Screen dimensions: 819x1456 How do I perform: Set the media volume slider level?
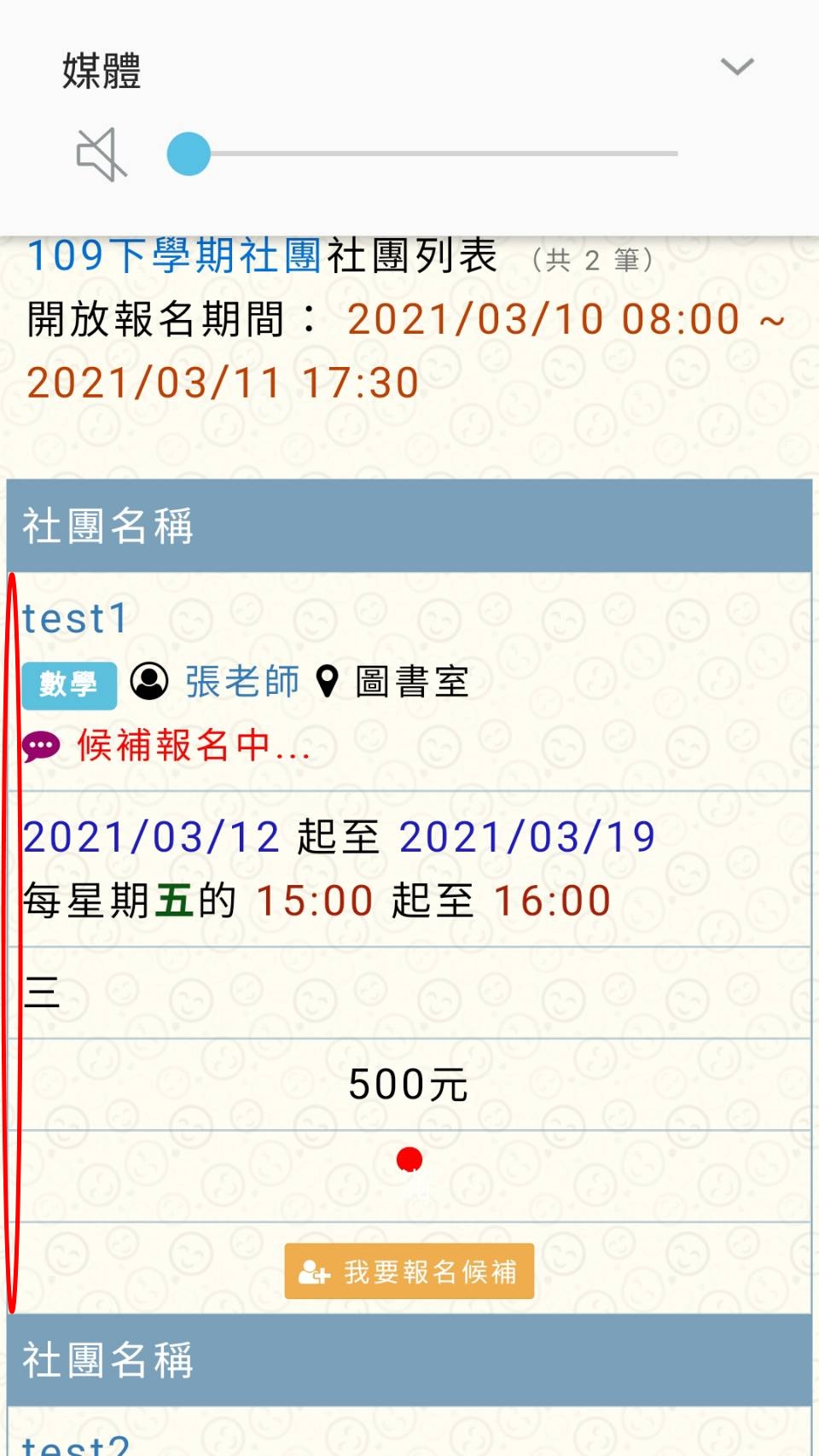pos(422,154)
